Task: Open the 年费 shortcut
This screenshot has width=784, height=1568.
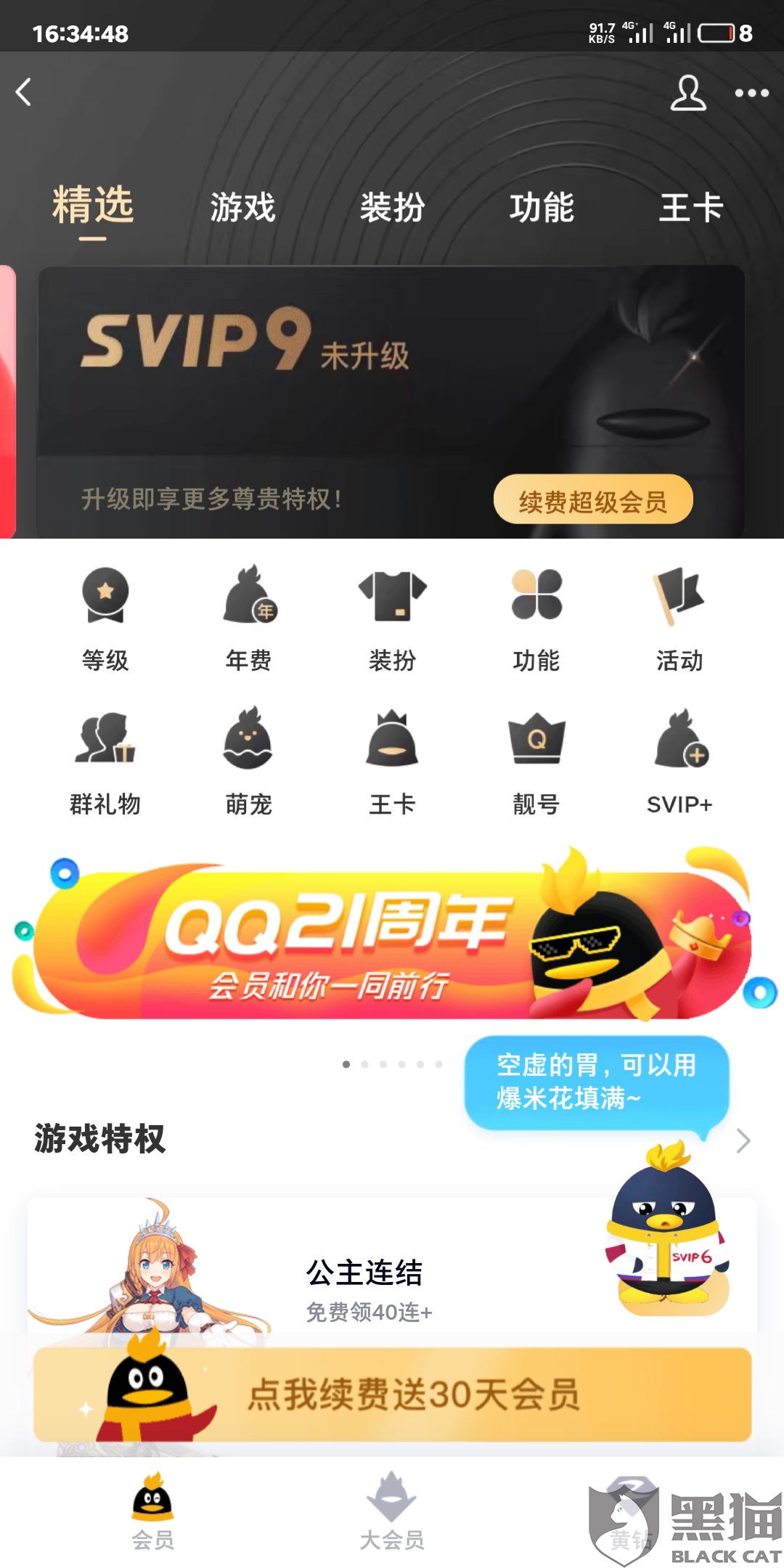Action: [x=248, y=618]
